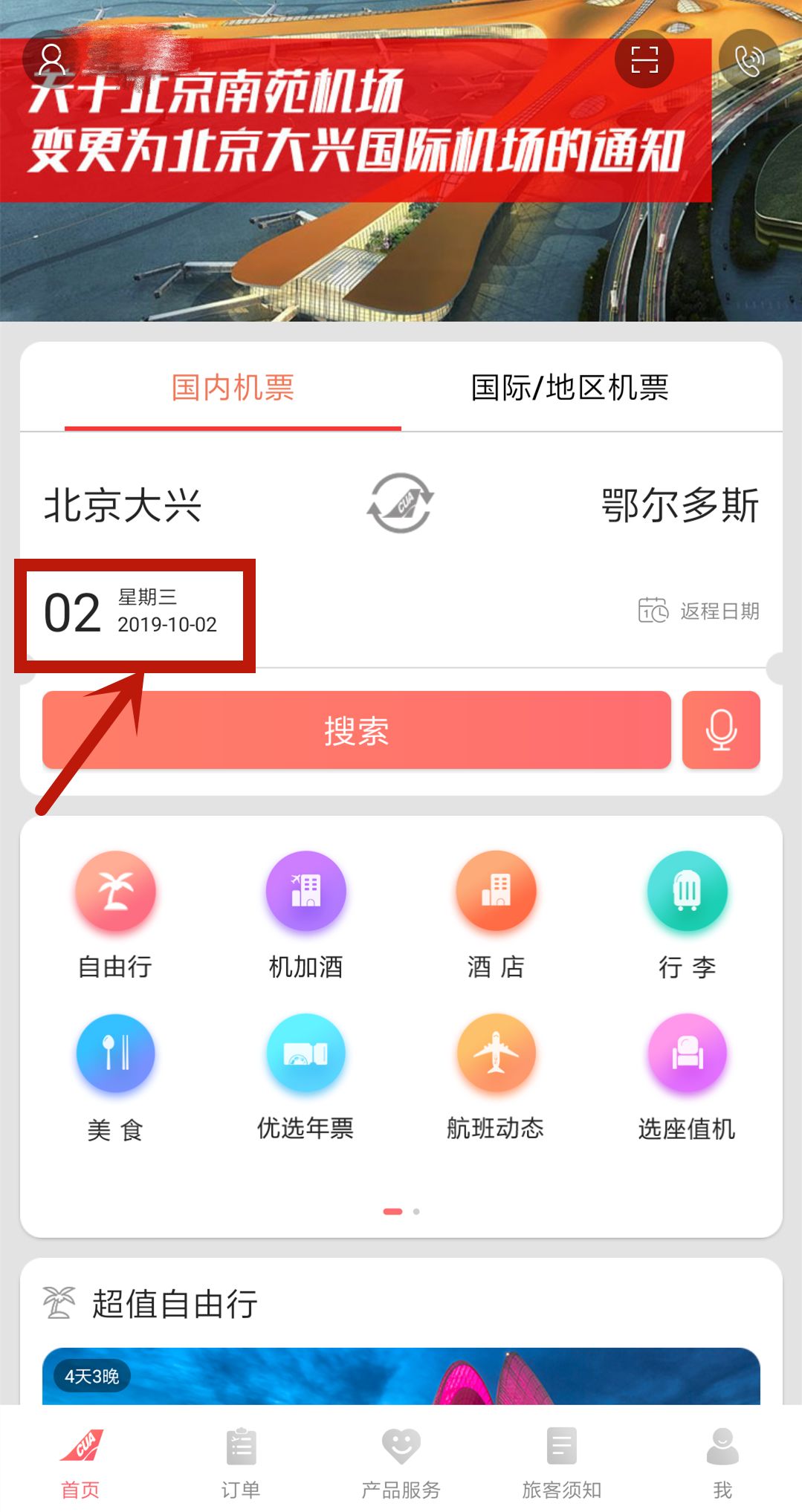Switch to the 国际/地区机票 tab
Screen dimensions: 802x1512
pyautogui.click(x=570, y=388)
